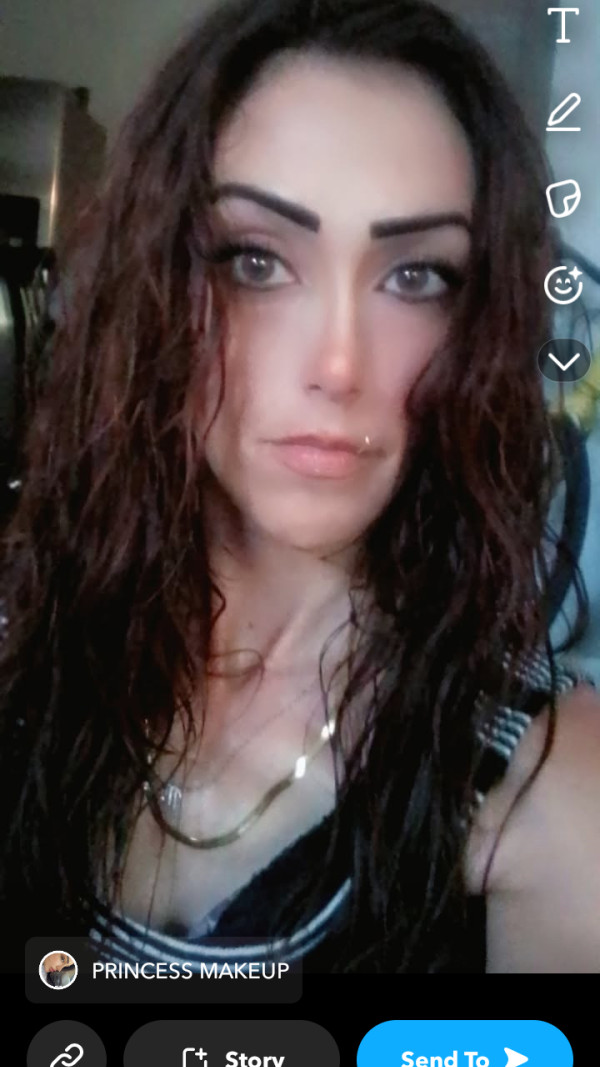Open the PRINCESS MAKEUP lens info
This screenshot has height=1067, width=600.
click(163, 970)
